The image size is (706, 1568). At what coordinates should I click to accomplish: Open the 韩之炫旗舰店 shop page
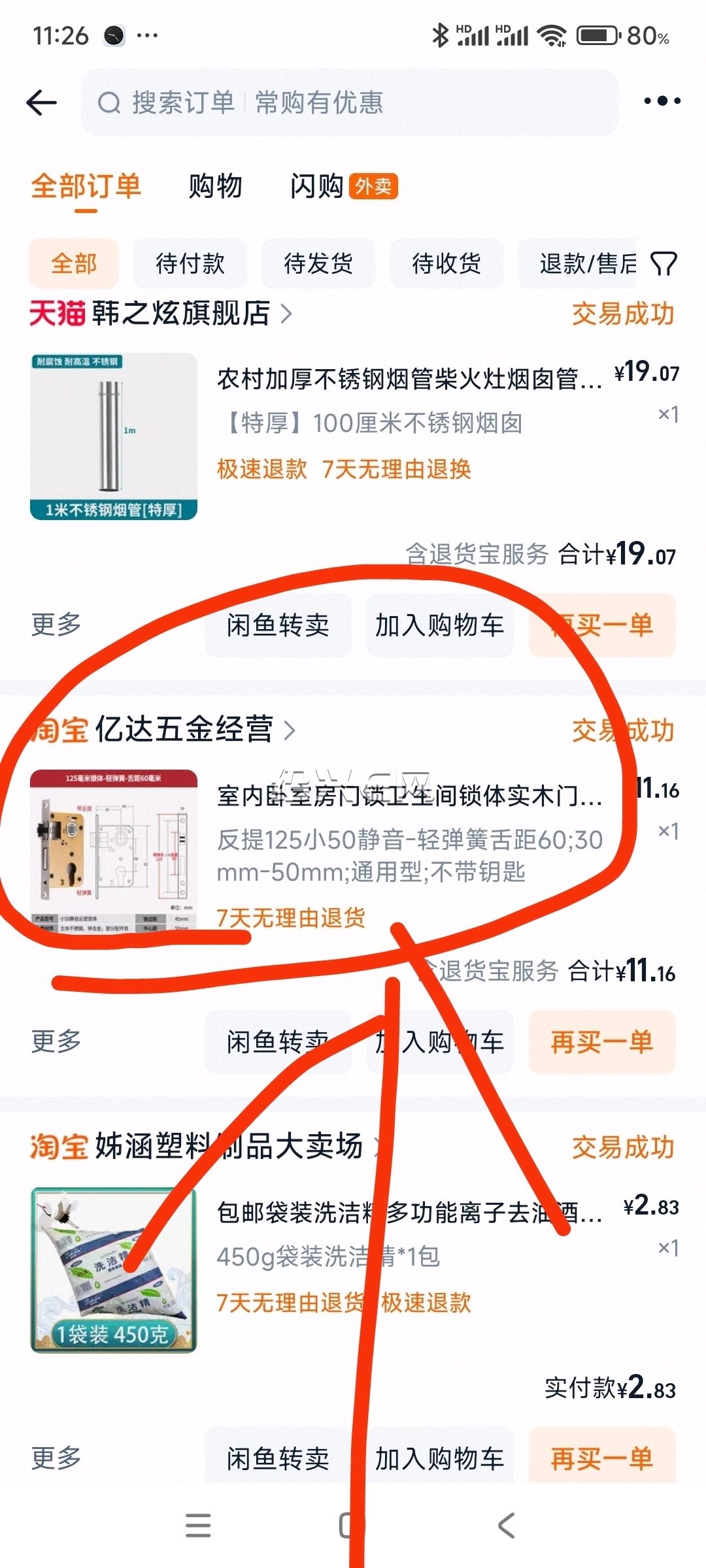[x=161, y=314]
